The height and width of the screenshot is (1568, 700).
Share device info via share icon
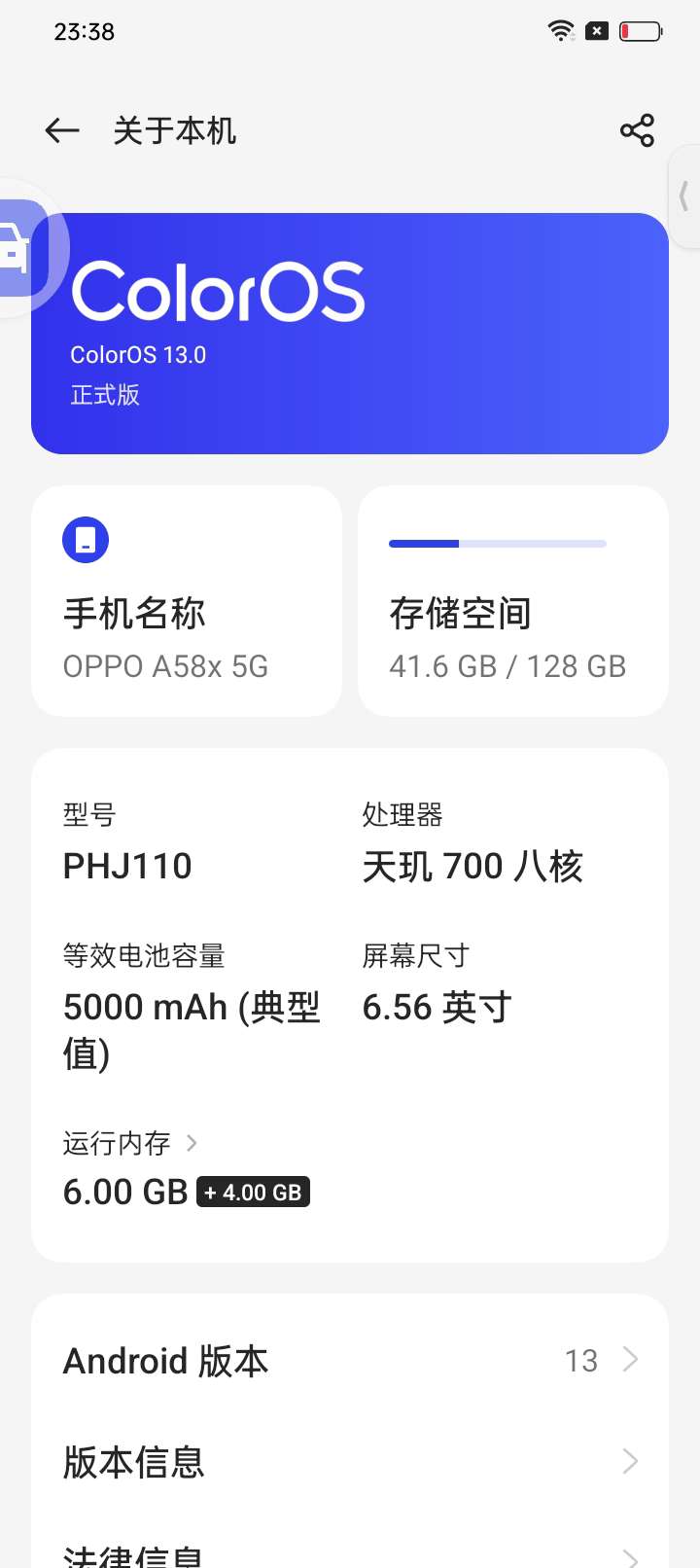637,130
